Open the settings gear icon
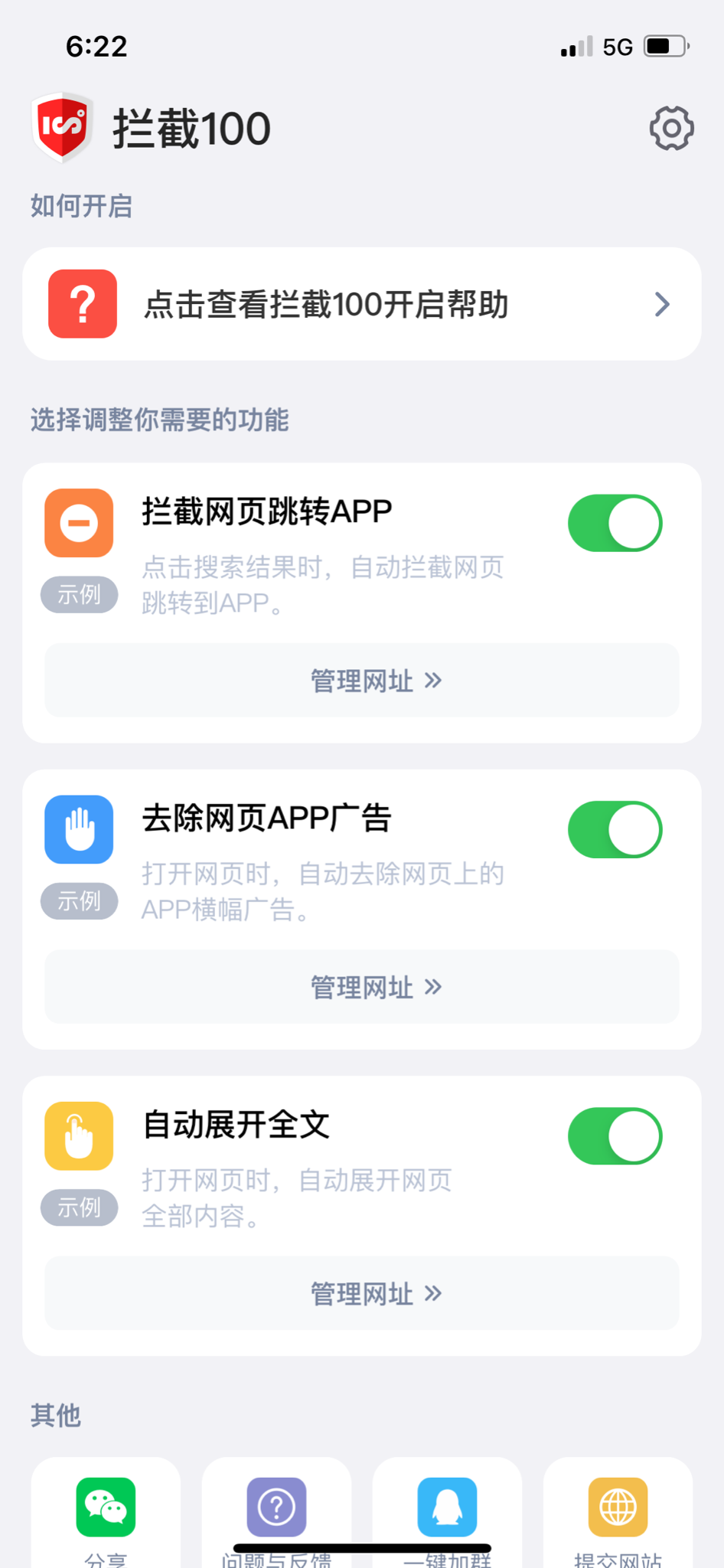Screen dimensions: 724x1568 click(671, 128)
